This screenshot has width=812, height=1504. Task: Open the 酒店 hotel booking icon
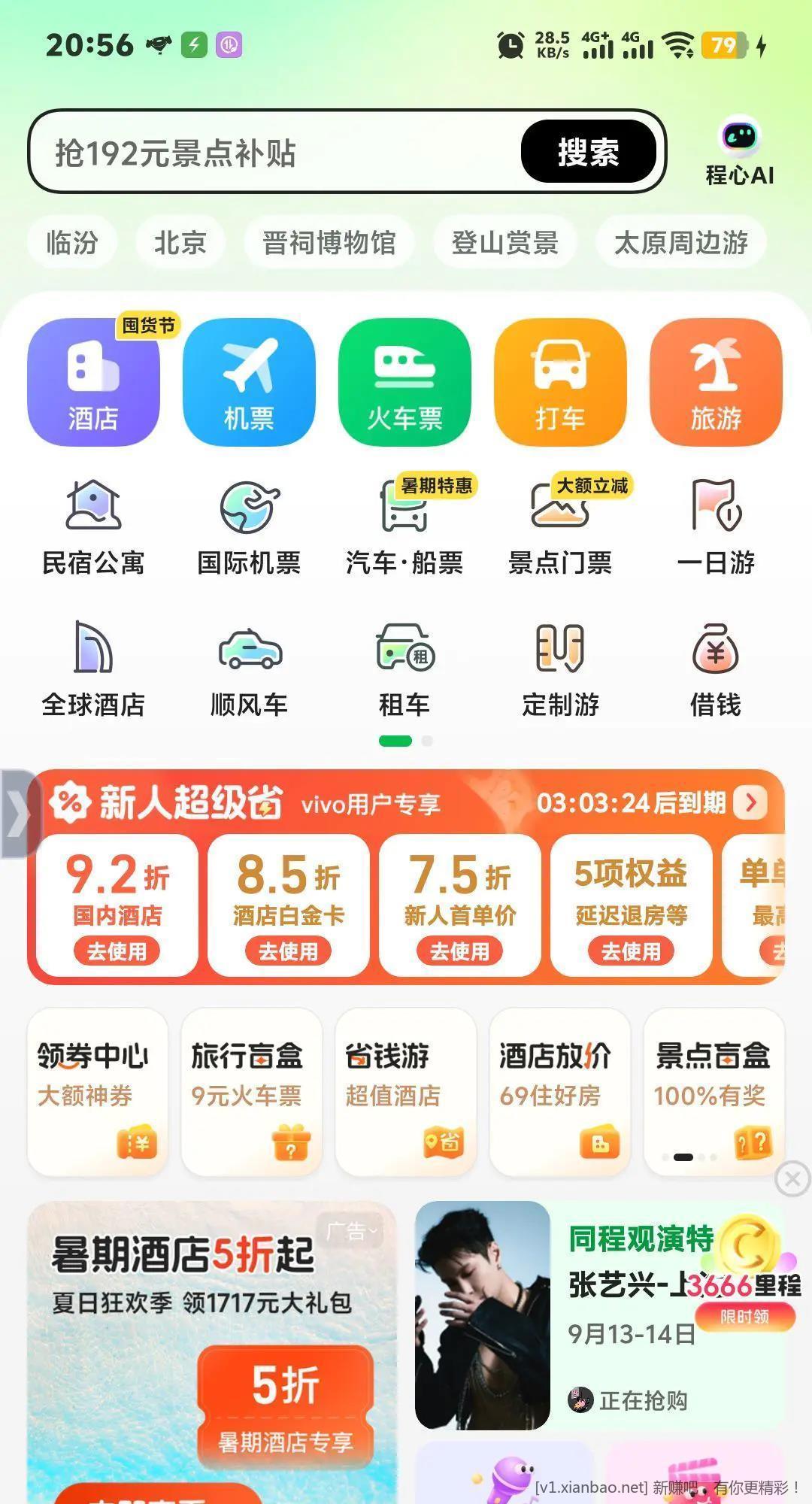tap(93, 382)
